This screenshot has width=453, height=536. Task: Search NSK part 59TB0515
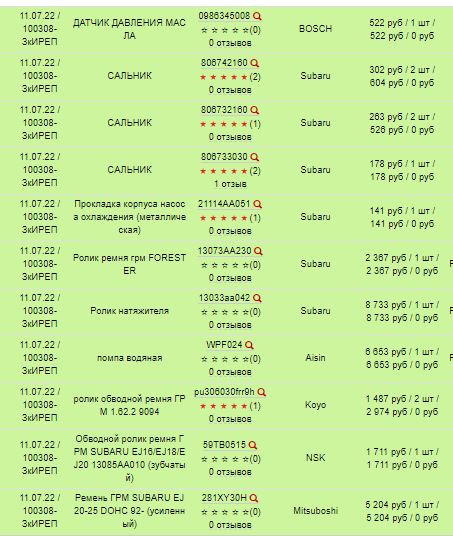pos(253,445)
